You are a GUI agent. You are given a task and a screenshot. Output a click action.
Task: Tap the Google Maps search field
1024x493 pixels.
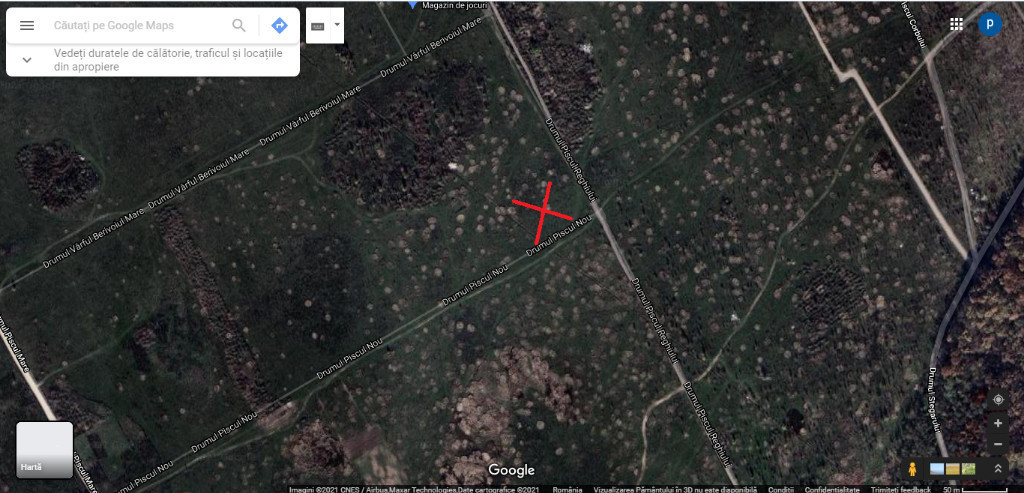tap(135, 25)
